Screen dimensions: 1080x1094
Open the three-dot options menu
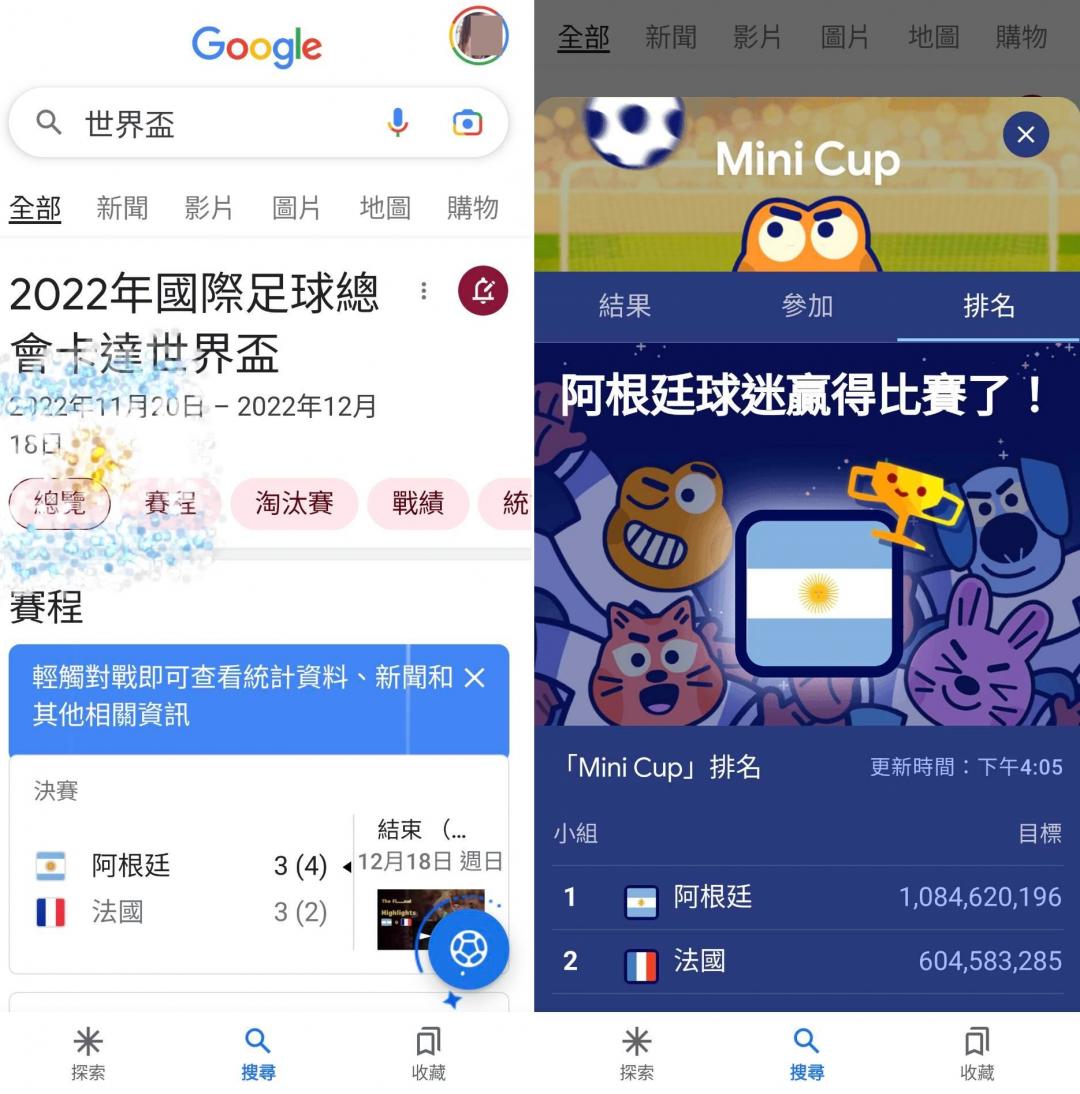[x=423, y=291]
